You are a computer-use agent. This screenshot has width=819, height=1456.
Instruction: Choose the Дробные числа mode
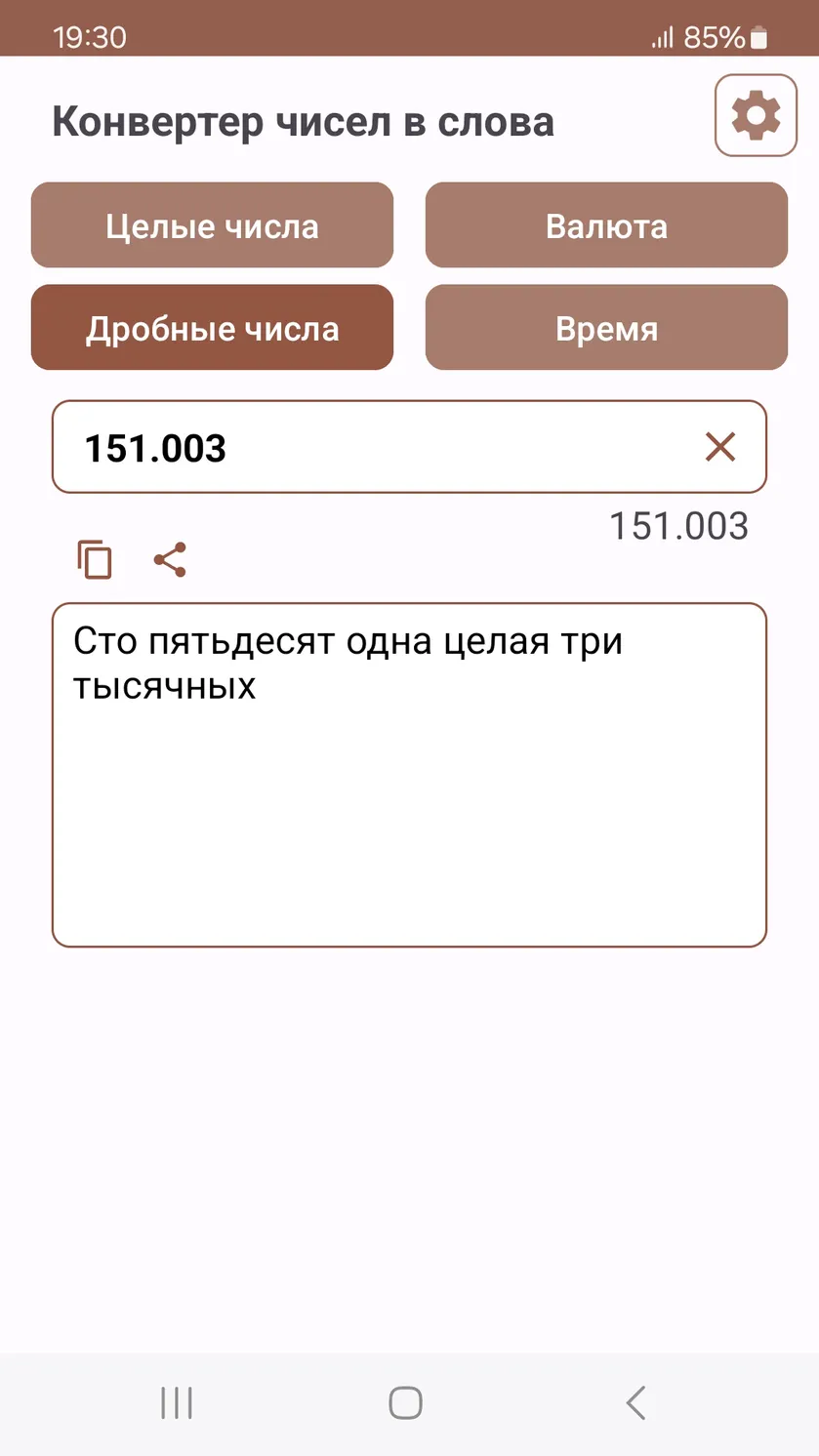(212, 328)
